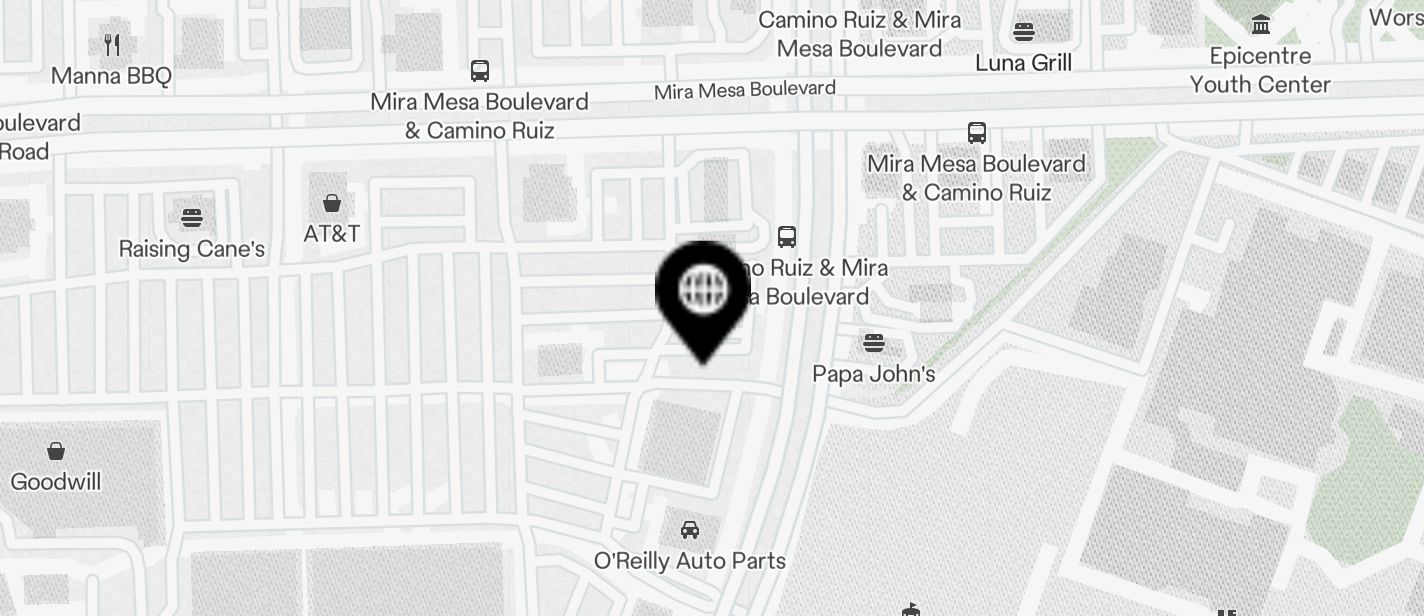Open the AT&T store marker
Screen dimensions: 1424x616
coord(332,205)
